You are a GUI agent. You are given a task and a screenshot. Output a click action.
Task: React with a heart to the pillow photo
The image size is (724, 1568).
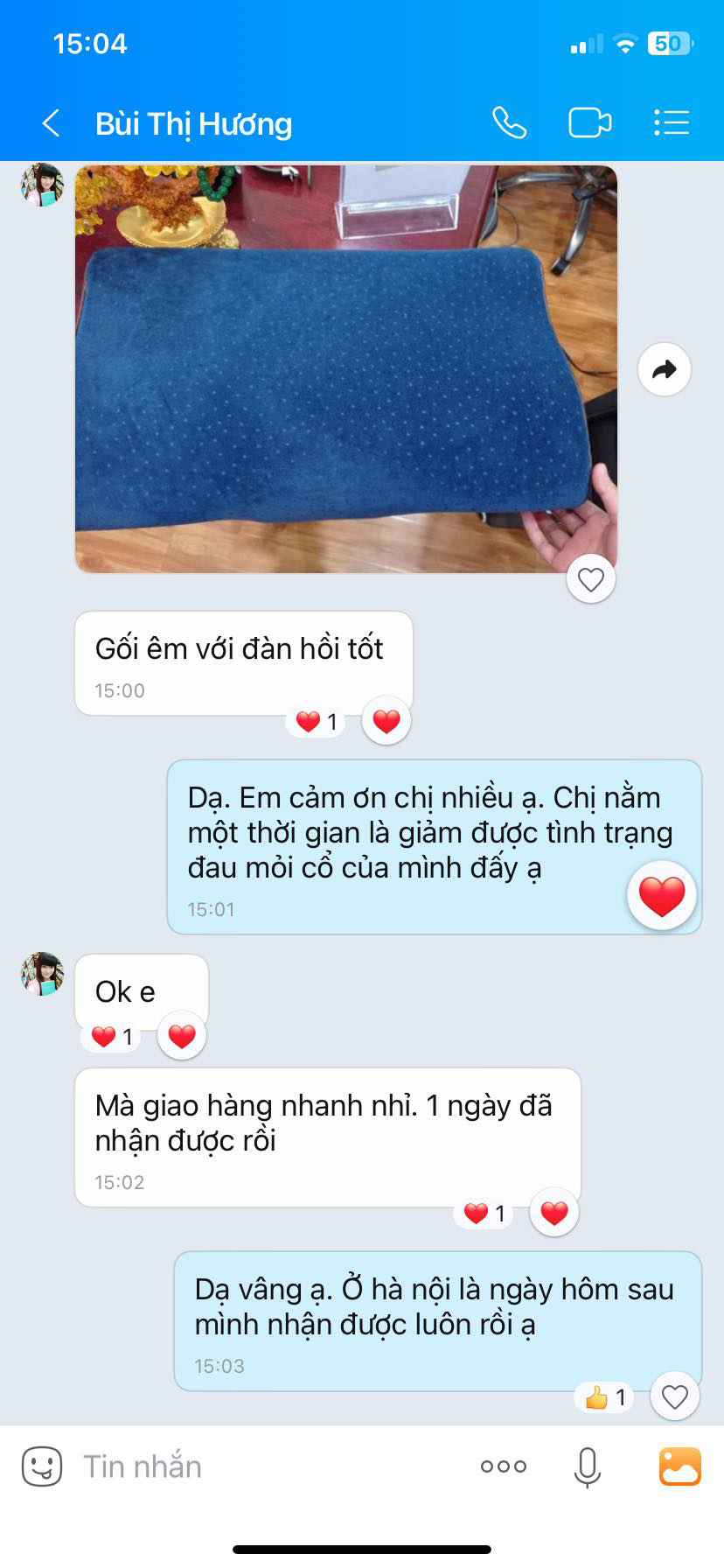point(591,579)
